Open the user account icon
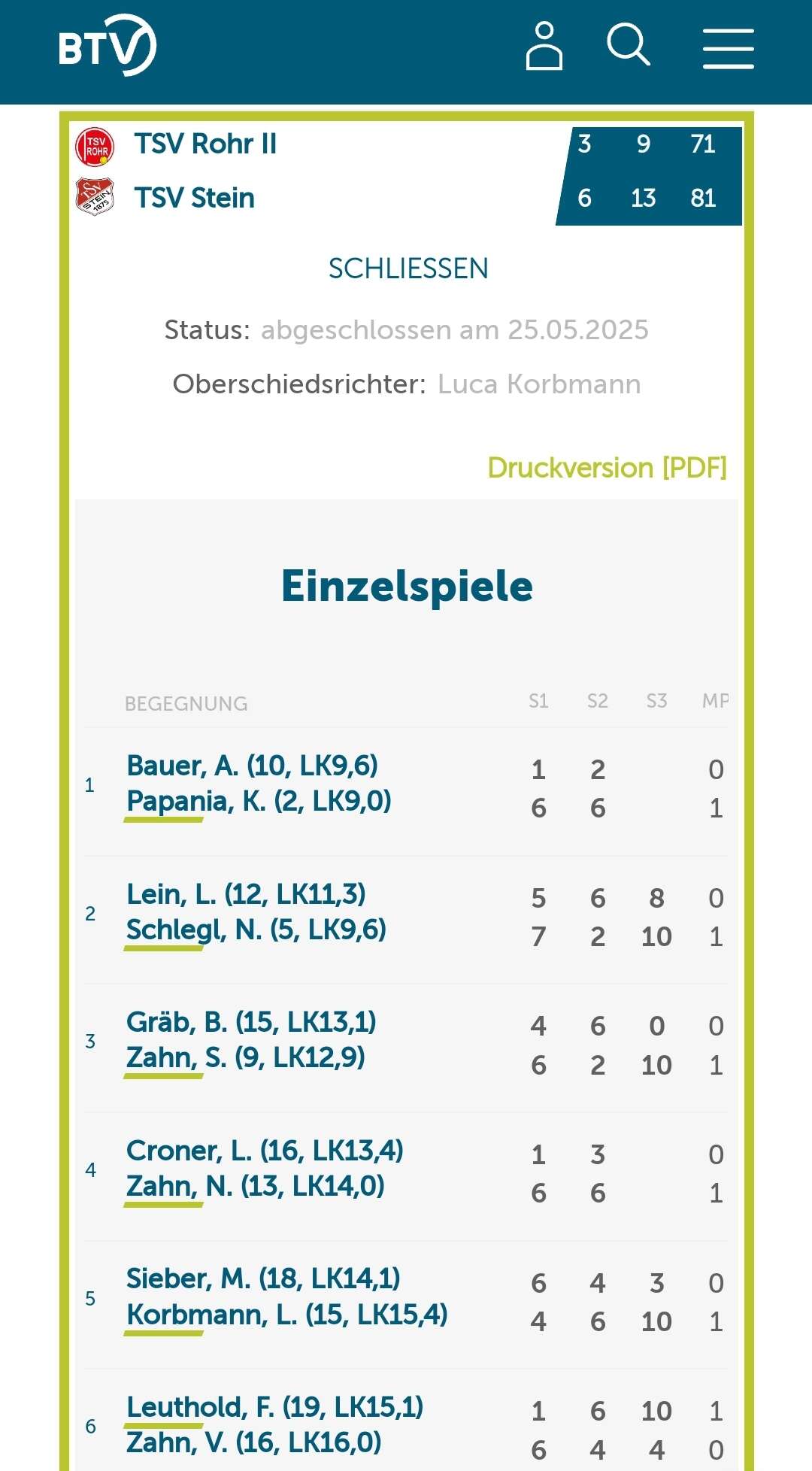Viewport: 812px width, 1471px height. coord(544,47)
